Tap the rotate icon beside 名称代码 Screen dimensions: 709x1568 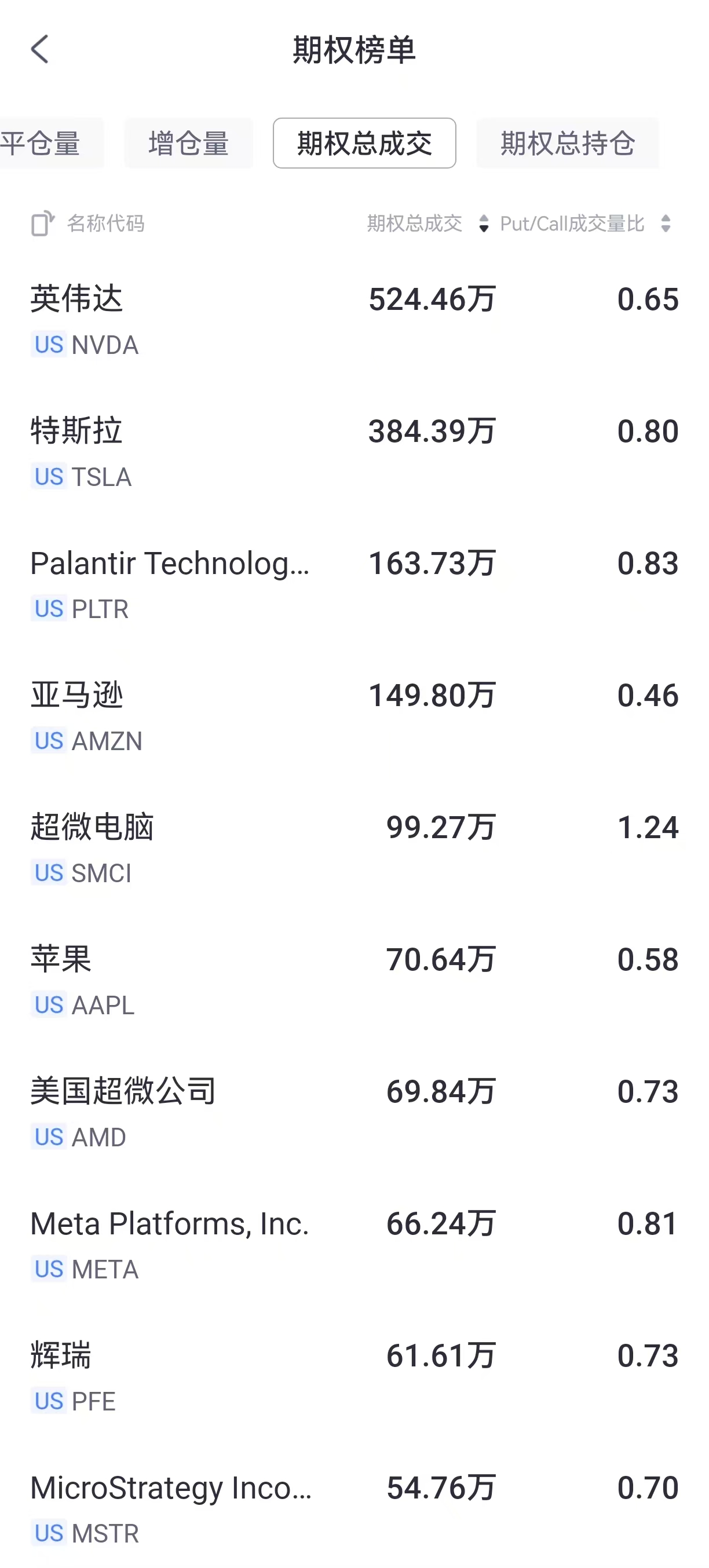pos(43,224)
